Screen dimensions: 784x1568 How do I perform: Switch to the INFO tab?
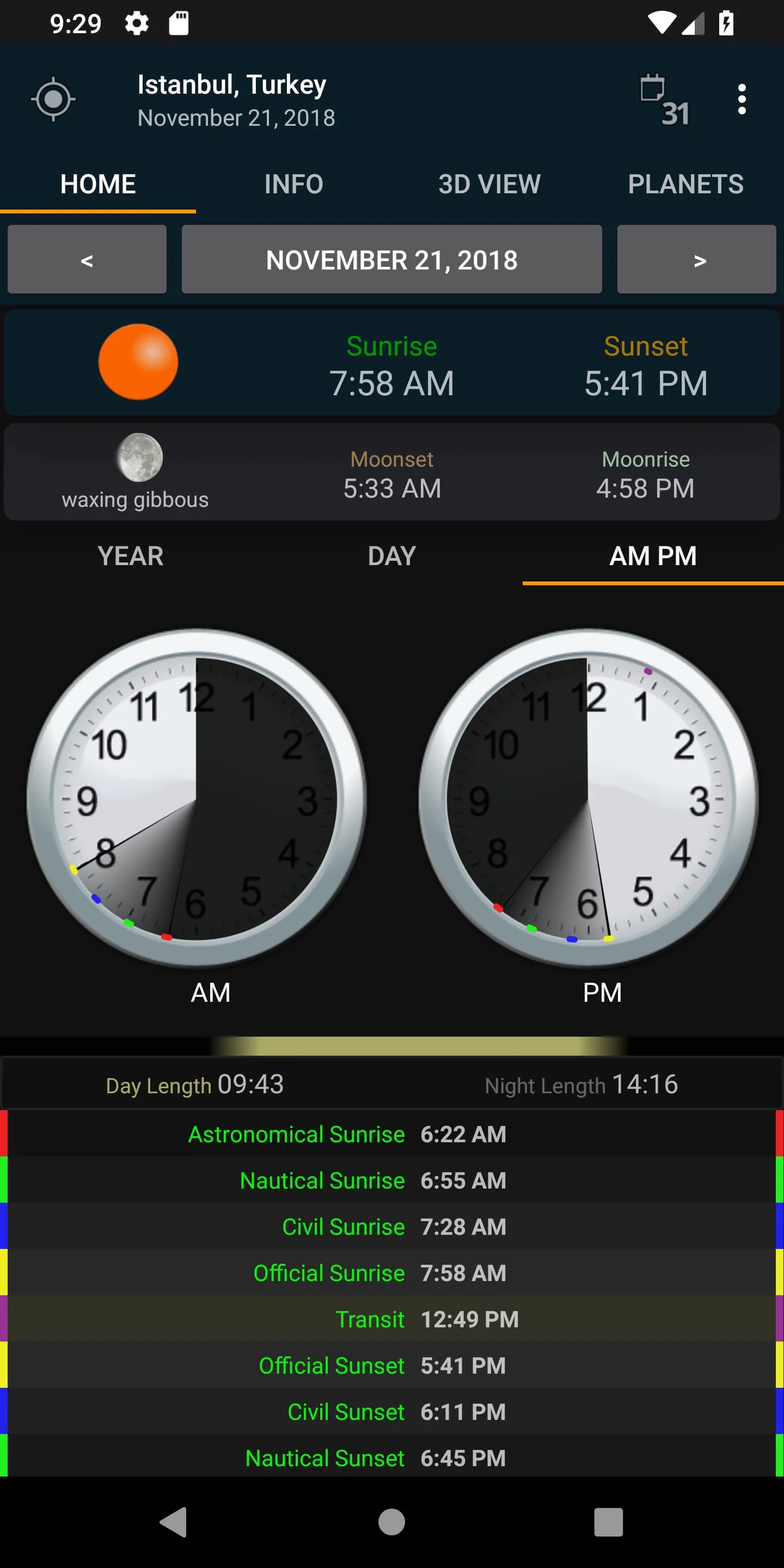coord(293,183)
